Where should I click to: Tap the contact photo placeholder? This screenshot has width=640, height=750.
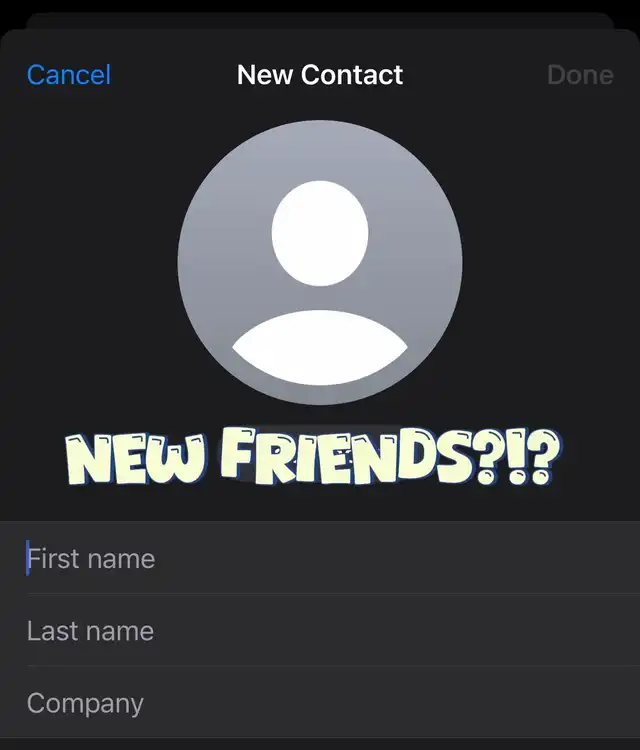[320, 262]
